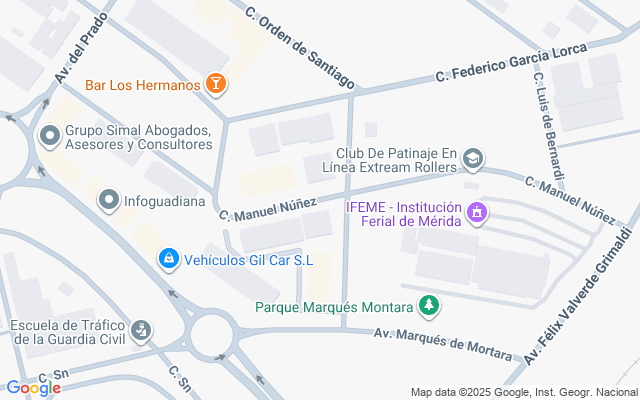Open Vehículos Gil Car S.L marker
640x400 pixels.
click(x=170, y=260)
